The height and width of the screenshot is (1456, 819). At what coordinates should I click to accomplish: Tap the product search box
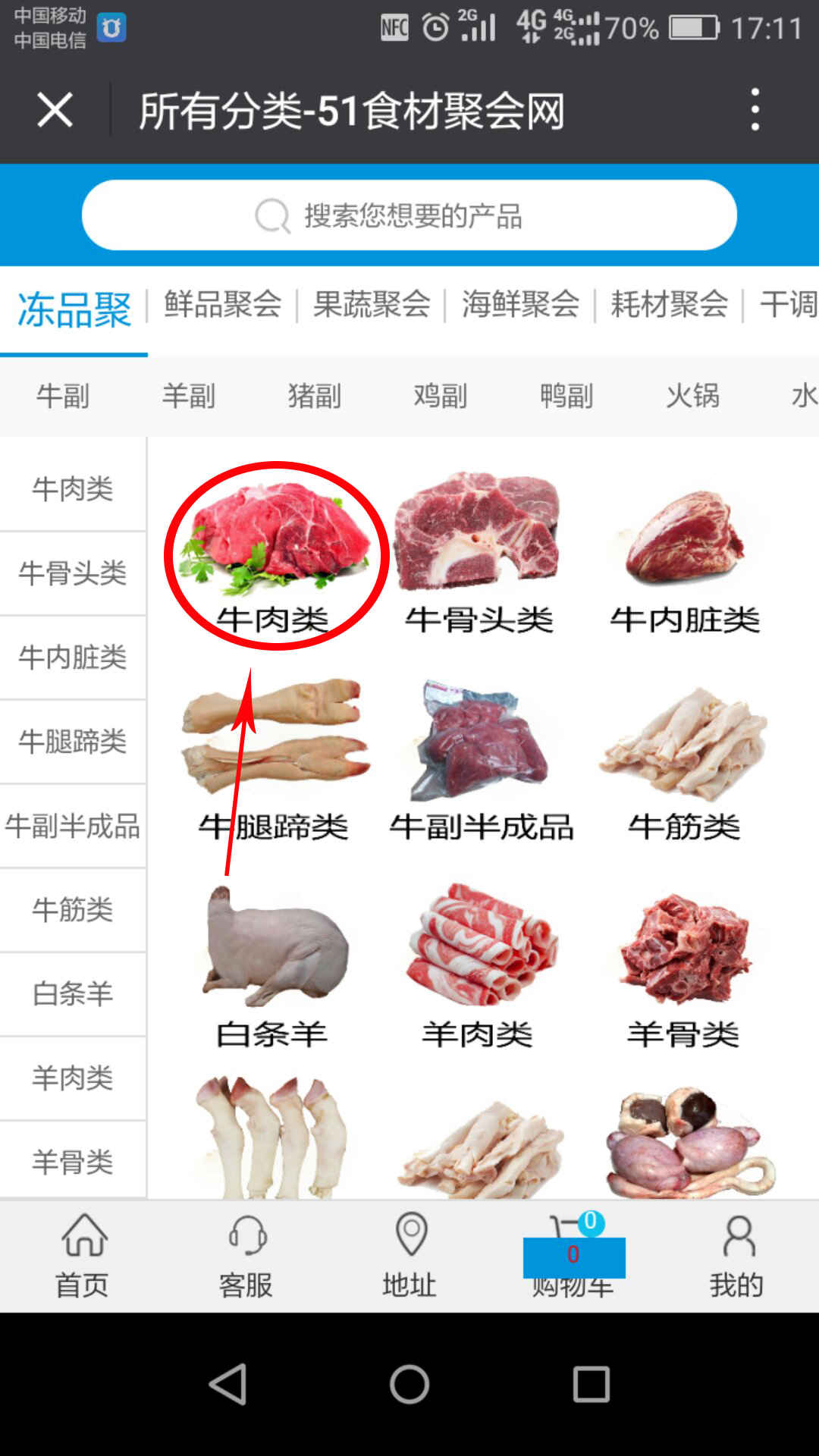pos(409,215)
